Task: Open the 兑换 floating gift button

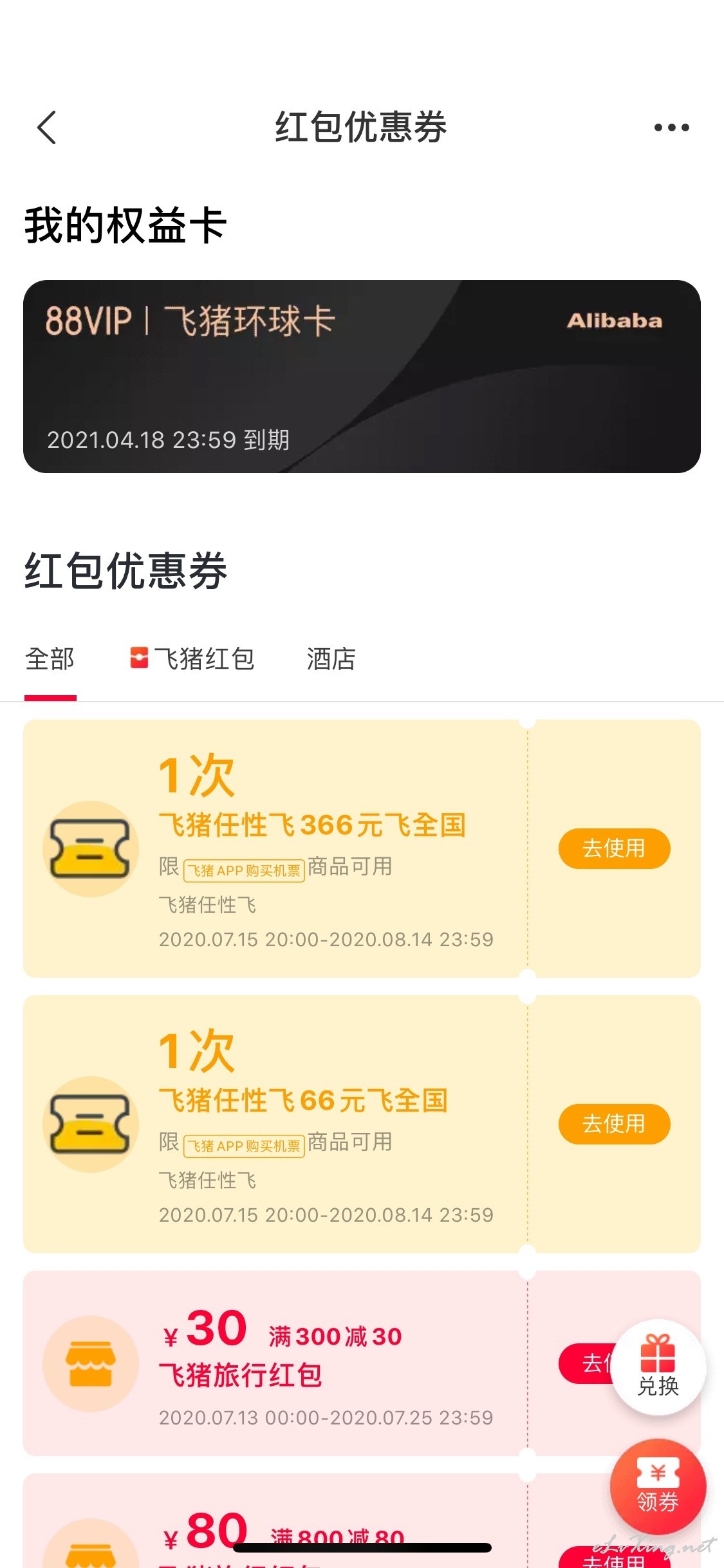Action: pos(658,1367)
